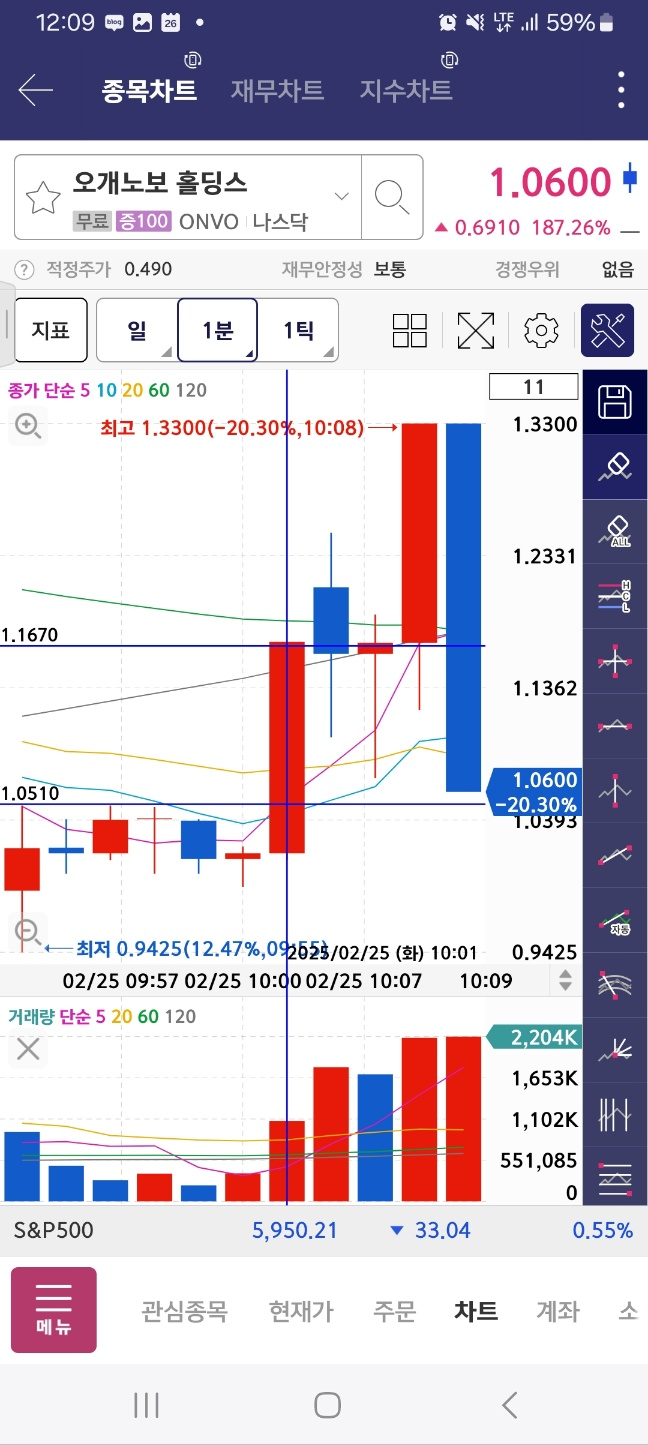Switch to the 재무차트 tab

pyautogui.click(x=277, y=91)
